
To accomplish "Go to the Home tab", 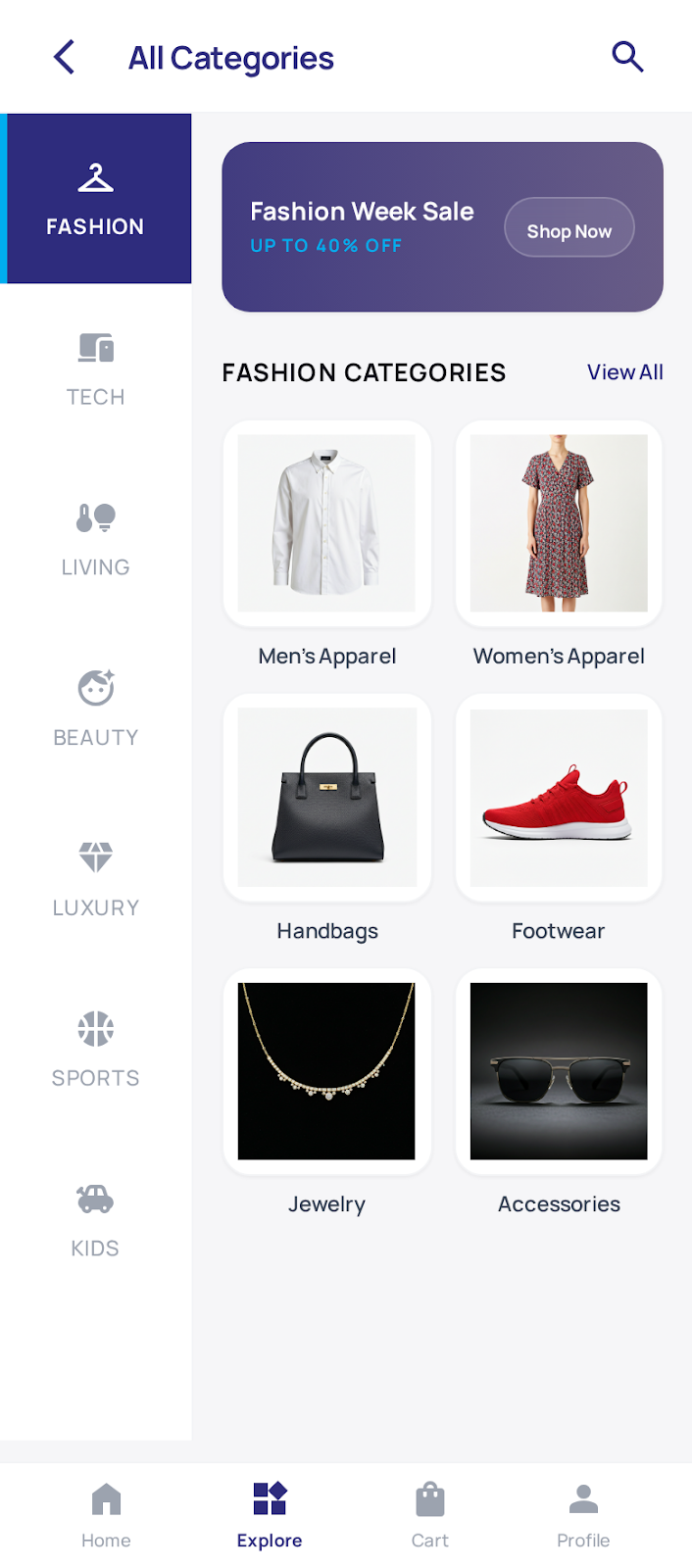I will 106,1514.
